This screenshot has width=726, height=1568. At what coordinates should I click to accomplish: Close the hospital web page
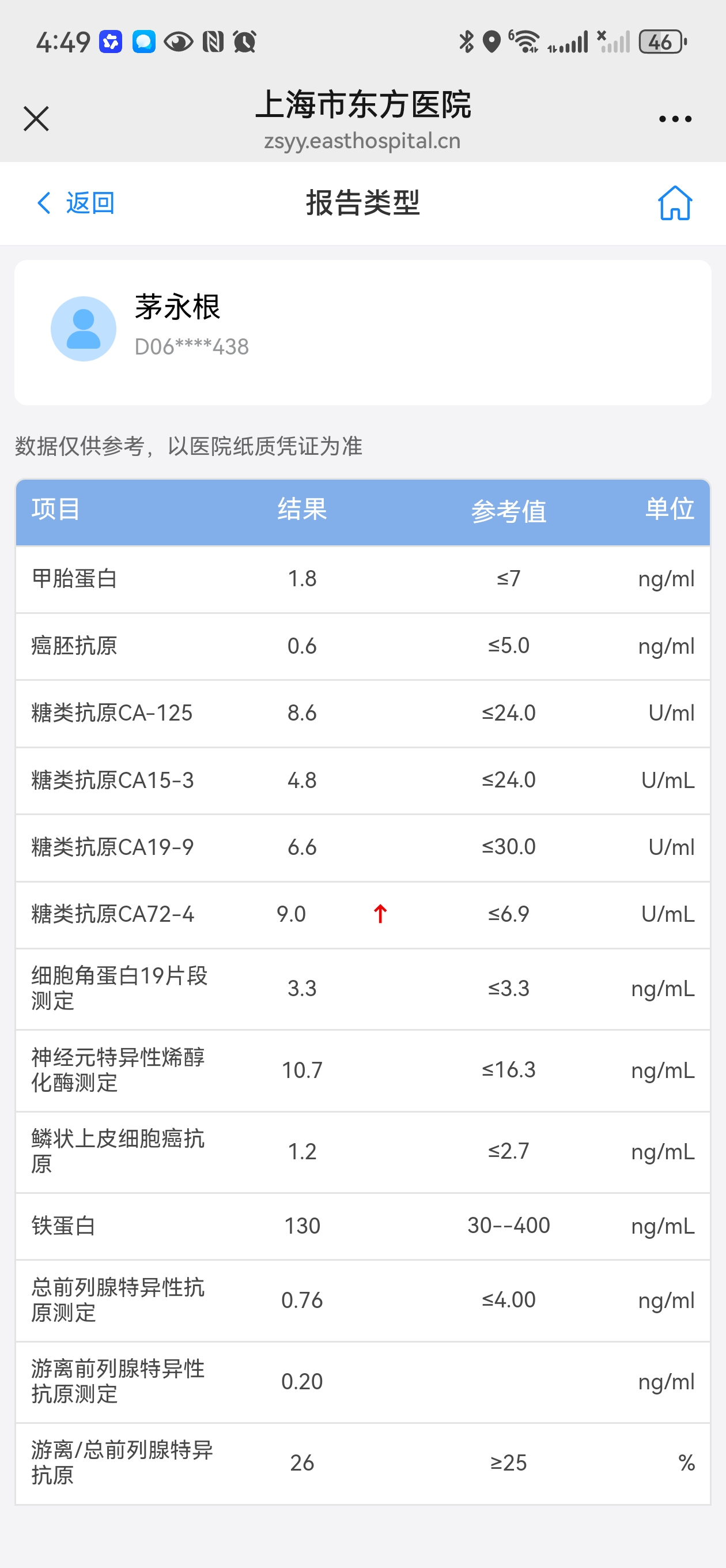36,118
